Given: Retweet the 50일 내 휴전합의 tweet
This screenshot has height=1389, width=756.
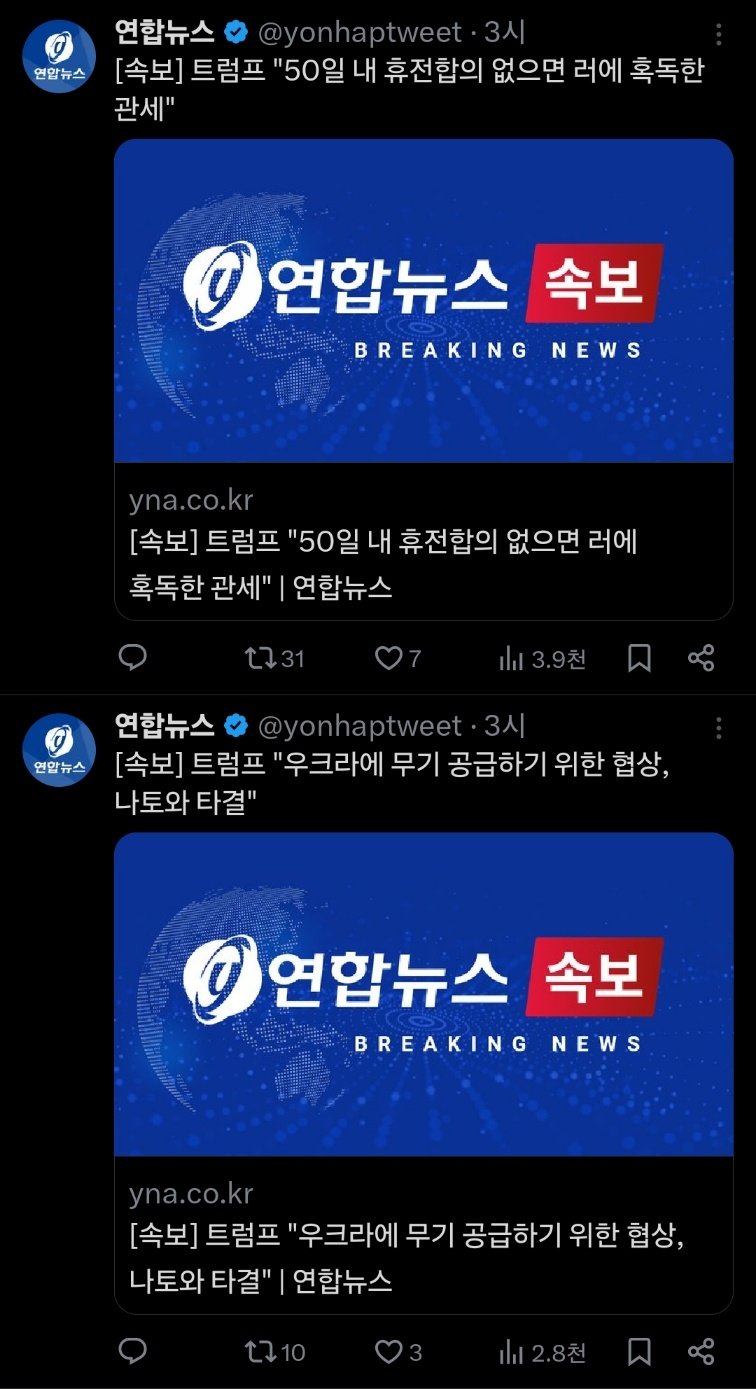Looking at the screenshot, I should (x=260, y=658).
